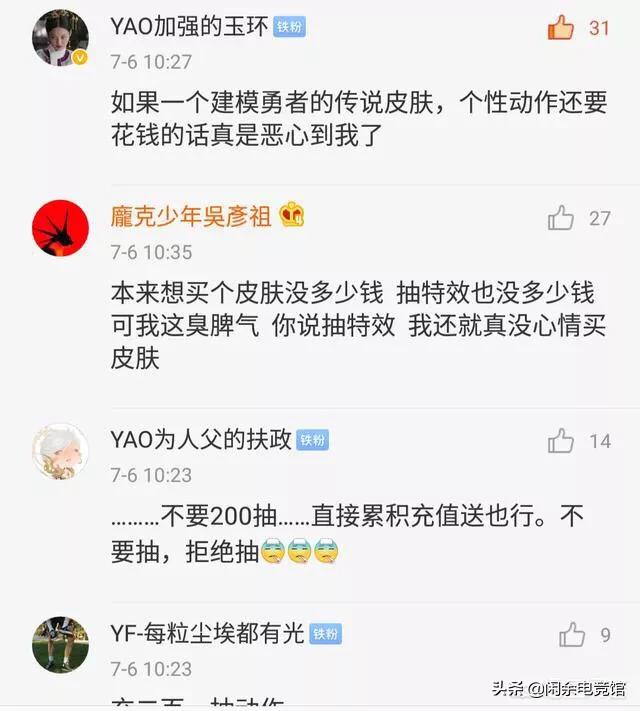Tap the thumbs-up on YAO为人父的扶政's comment
This screenshot has width=640, height=711.
tap(561, 441)
